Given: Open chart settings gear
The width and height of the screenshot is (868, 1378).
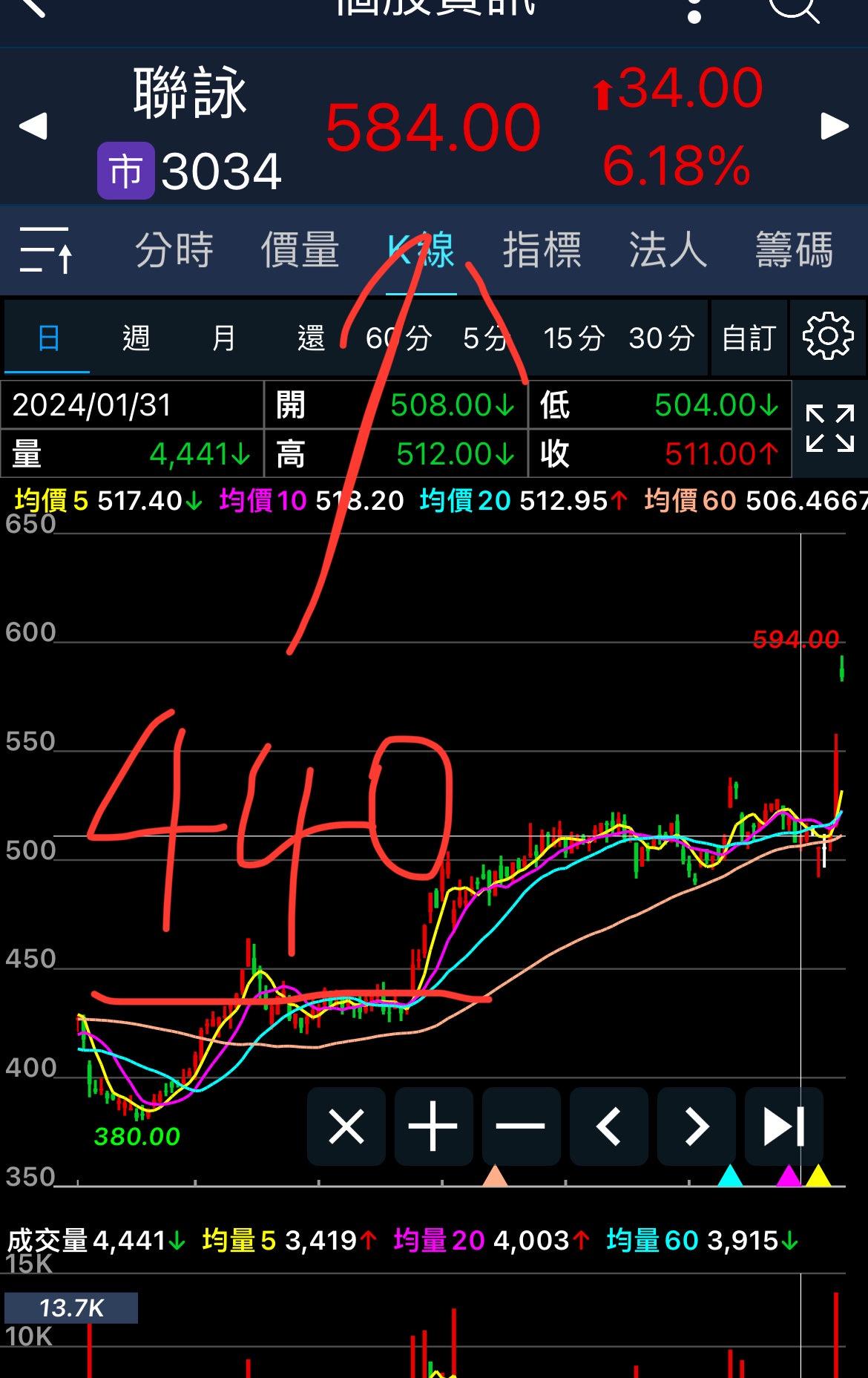Looking at the screenshot, I should pos(828,337).
